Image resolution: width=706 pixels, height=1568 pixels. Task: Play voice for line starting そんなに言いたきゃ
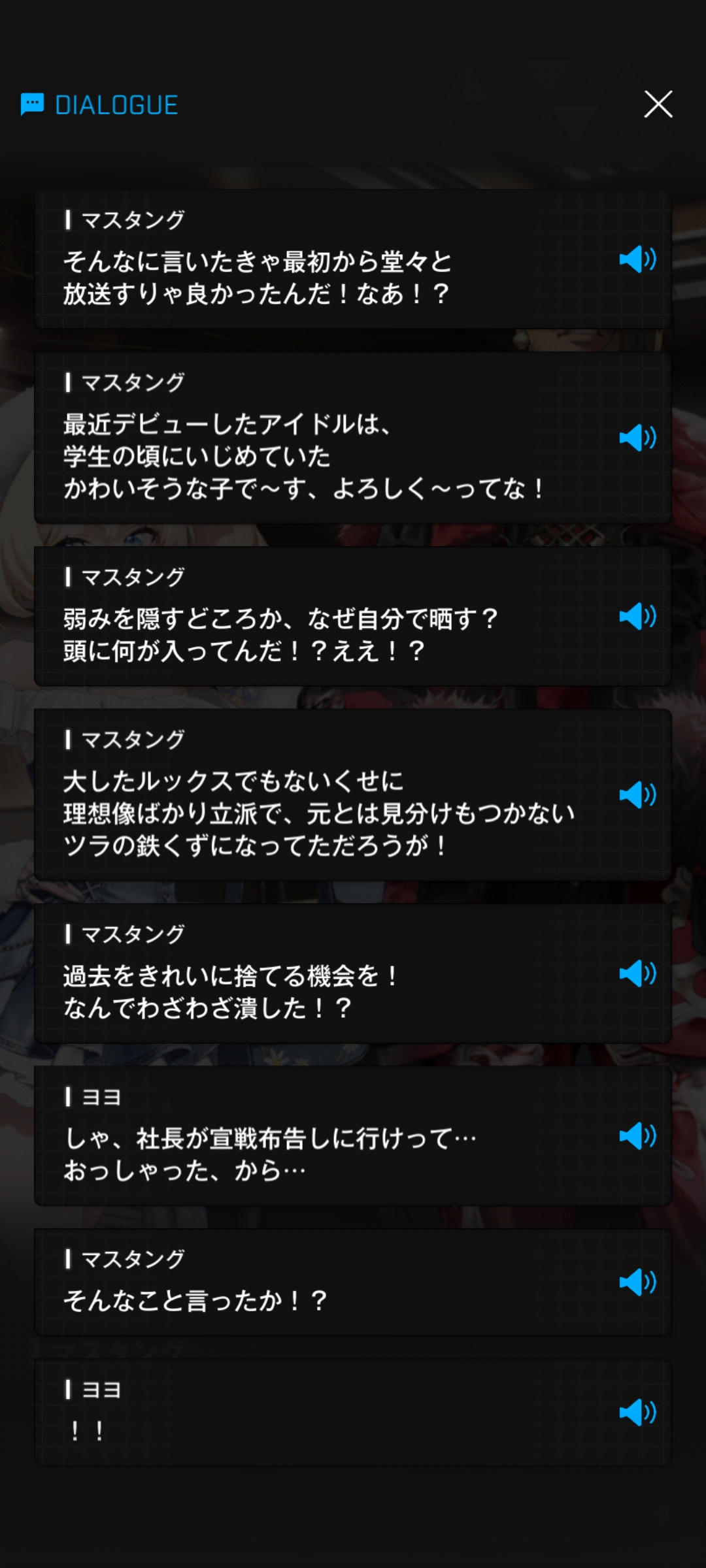click(x=637, y=259)
